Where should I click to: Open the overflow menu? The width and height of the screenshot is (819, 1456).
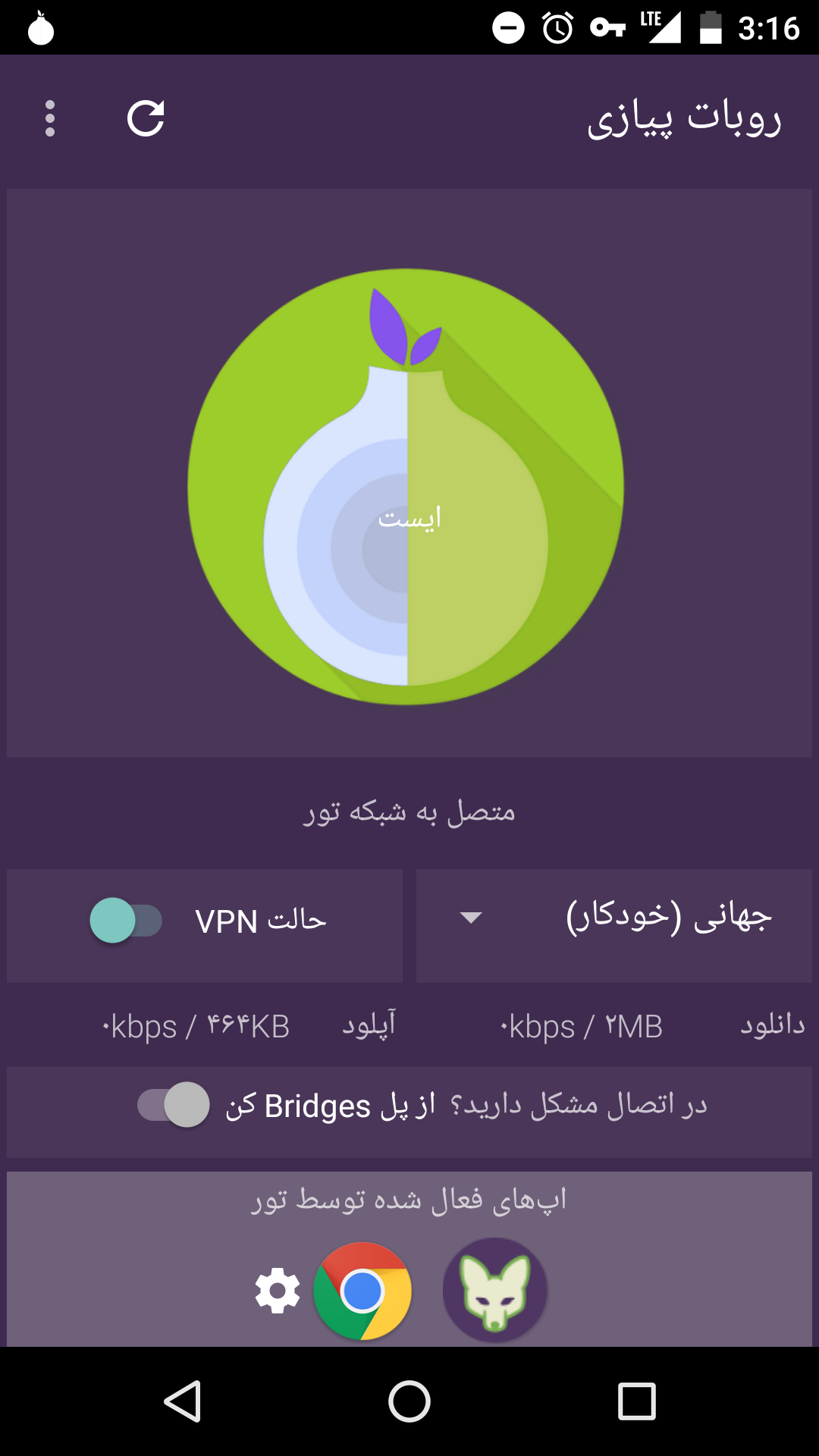tap(50, 119)
